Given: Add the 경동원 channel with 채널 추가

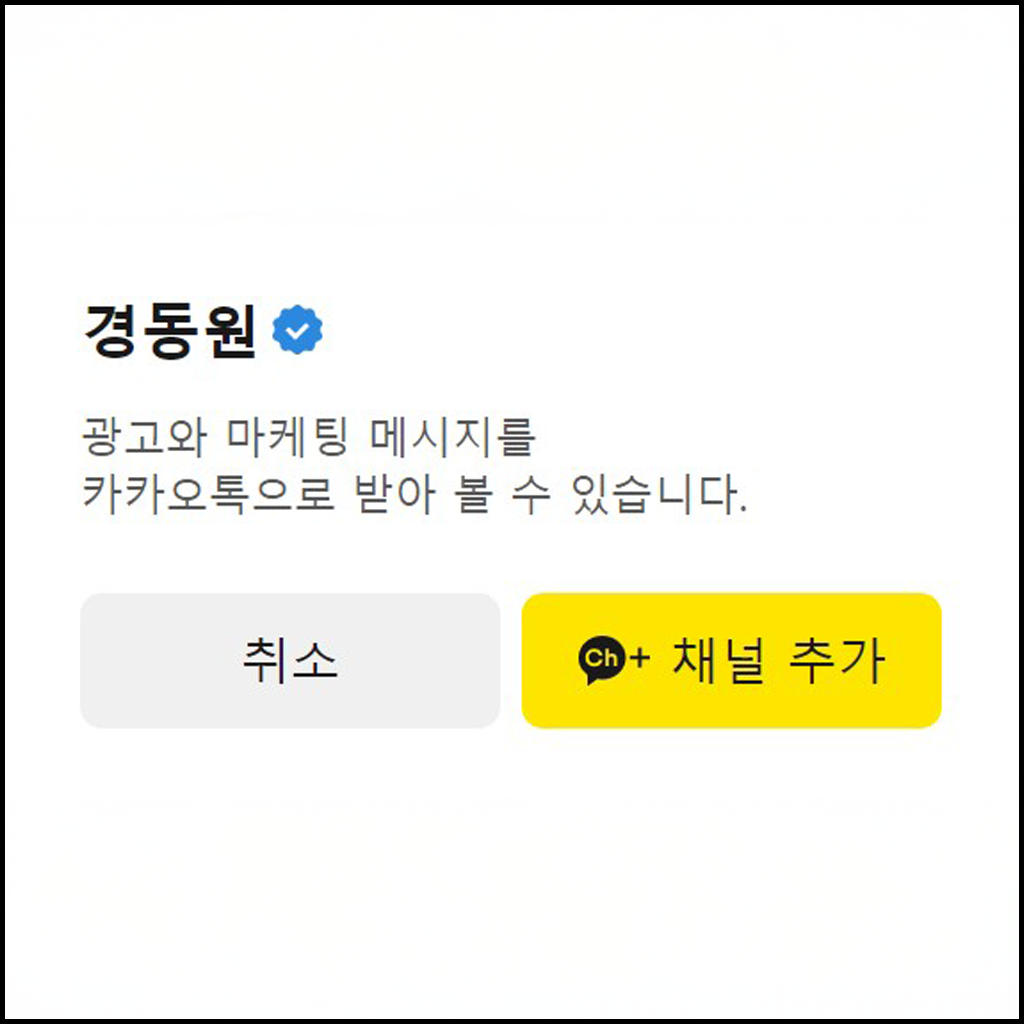Looking at the screenshot, I should pyautogui.click(x=731, y=661).
